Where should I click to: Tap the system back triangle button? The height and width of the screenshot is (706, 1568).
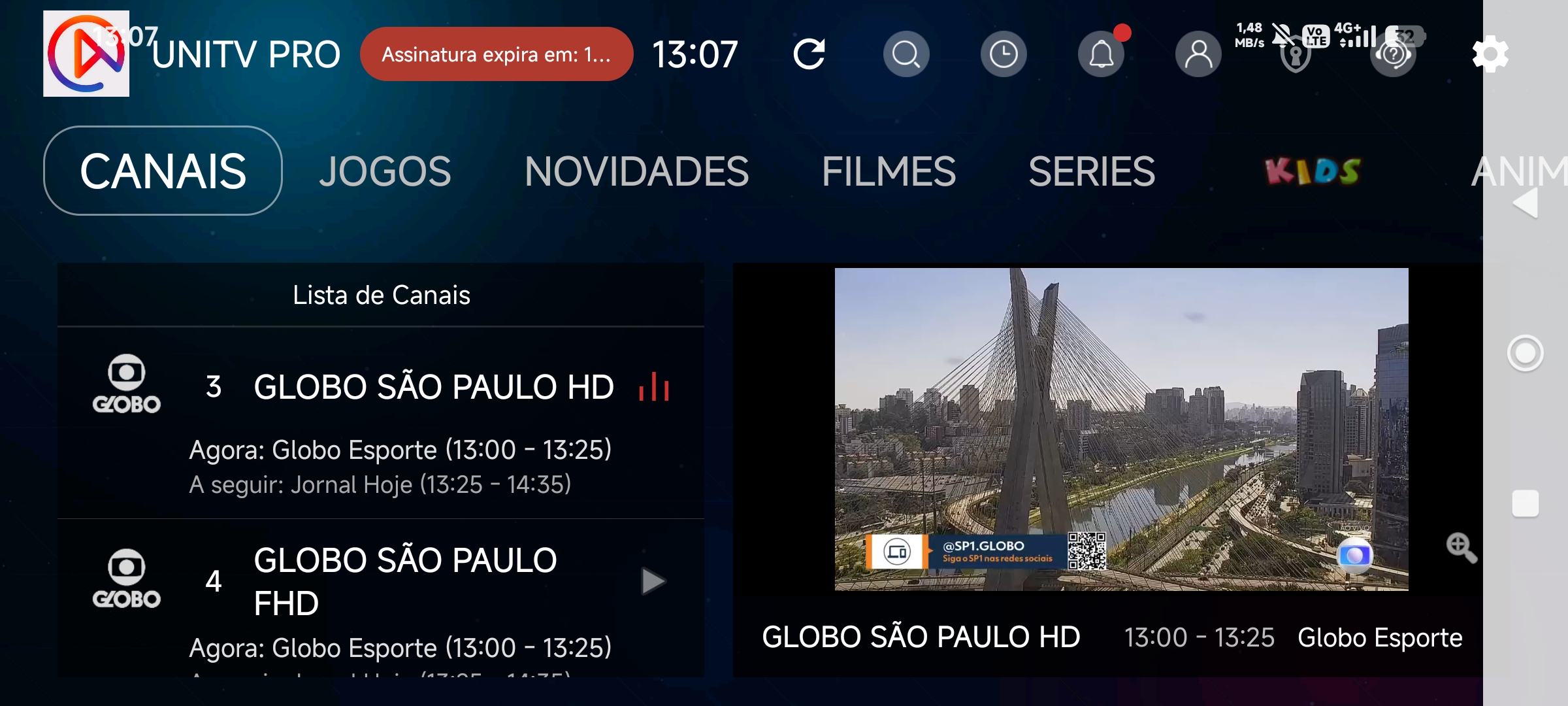point(1526,203)
